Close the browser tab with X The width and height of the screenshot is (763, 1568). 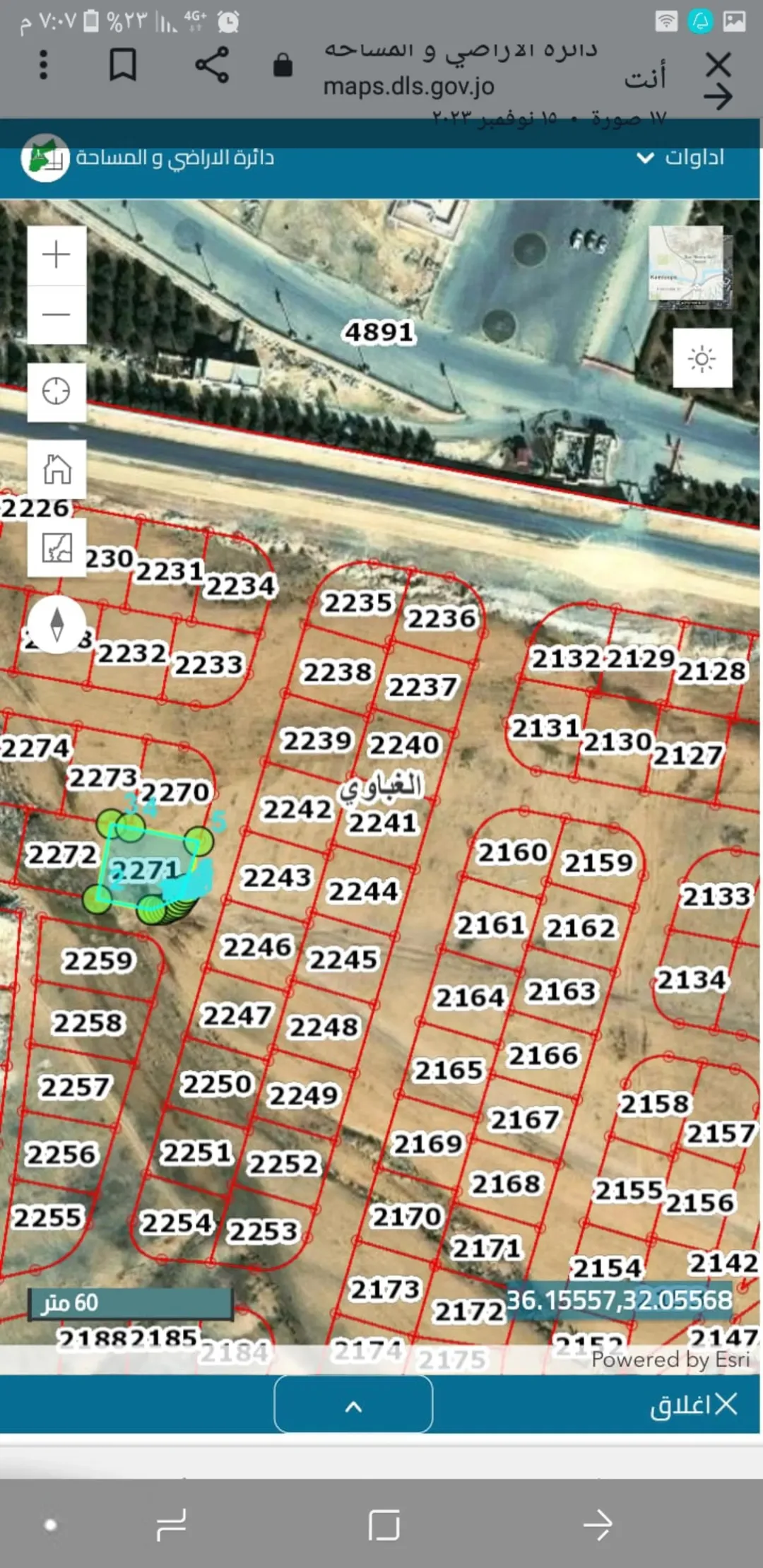click(718, 64)
